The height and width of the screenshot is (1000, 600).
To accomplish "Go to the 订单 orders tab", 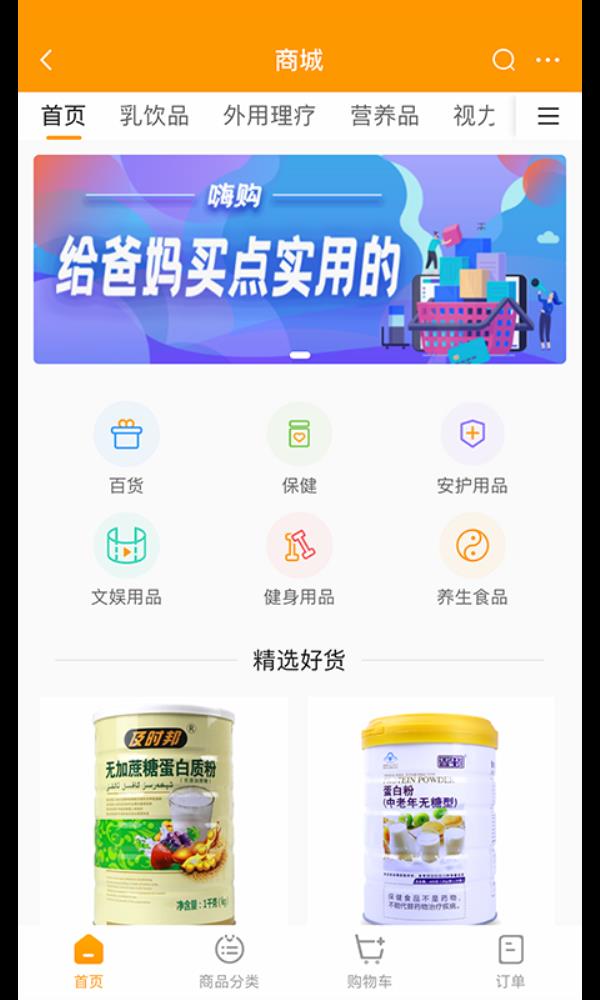I will (x=510, y=961).
